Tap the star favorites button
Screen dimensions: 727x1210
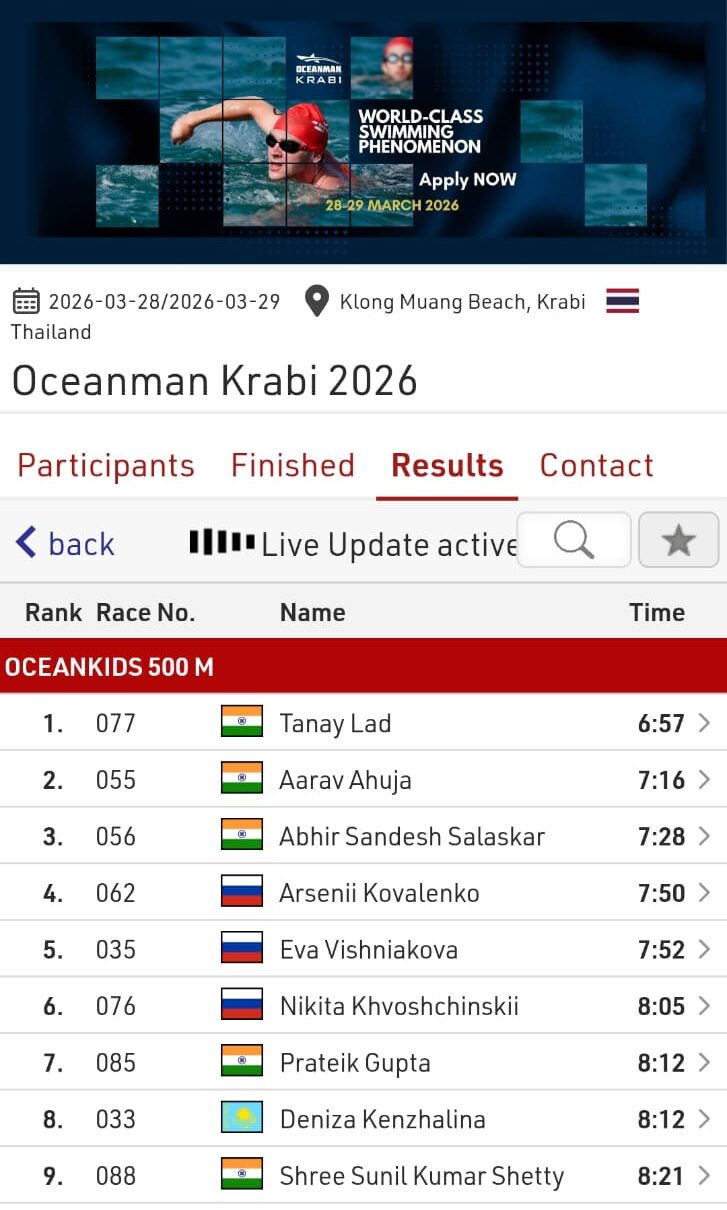(x=678, y=541)
